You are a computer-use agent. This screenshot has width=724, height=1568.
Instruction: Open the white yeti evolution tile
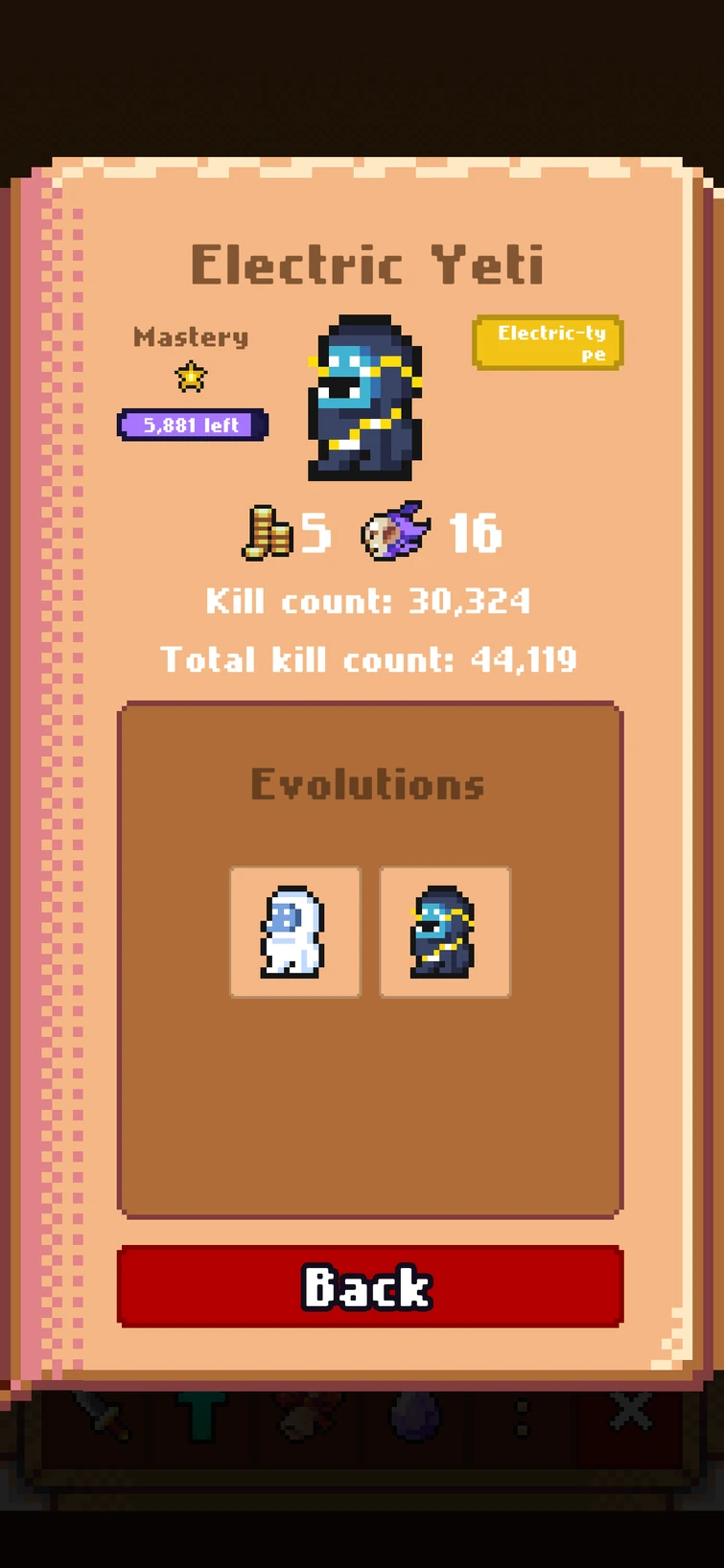click(295, 933)
